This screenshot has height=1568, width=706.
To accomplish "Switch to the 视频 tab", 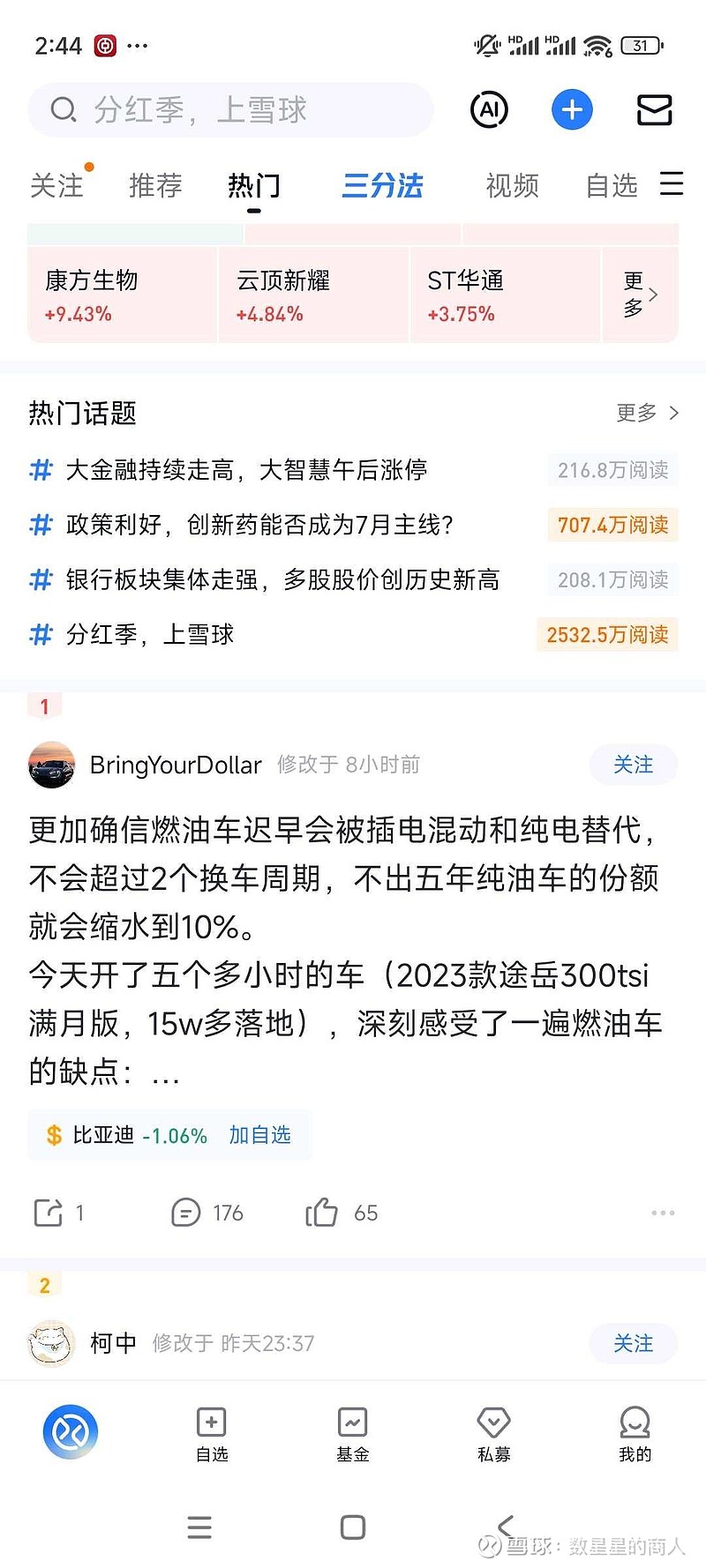I will [511, 186].
